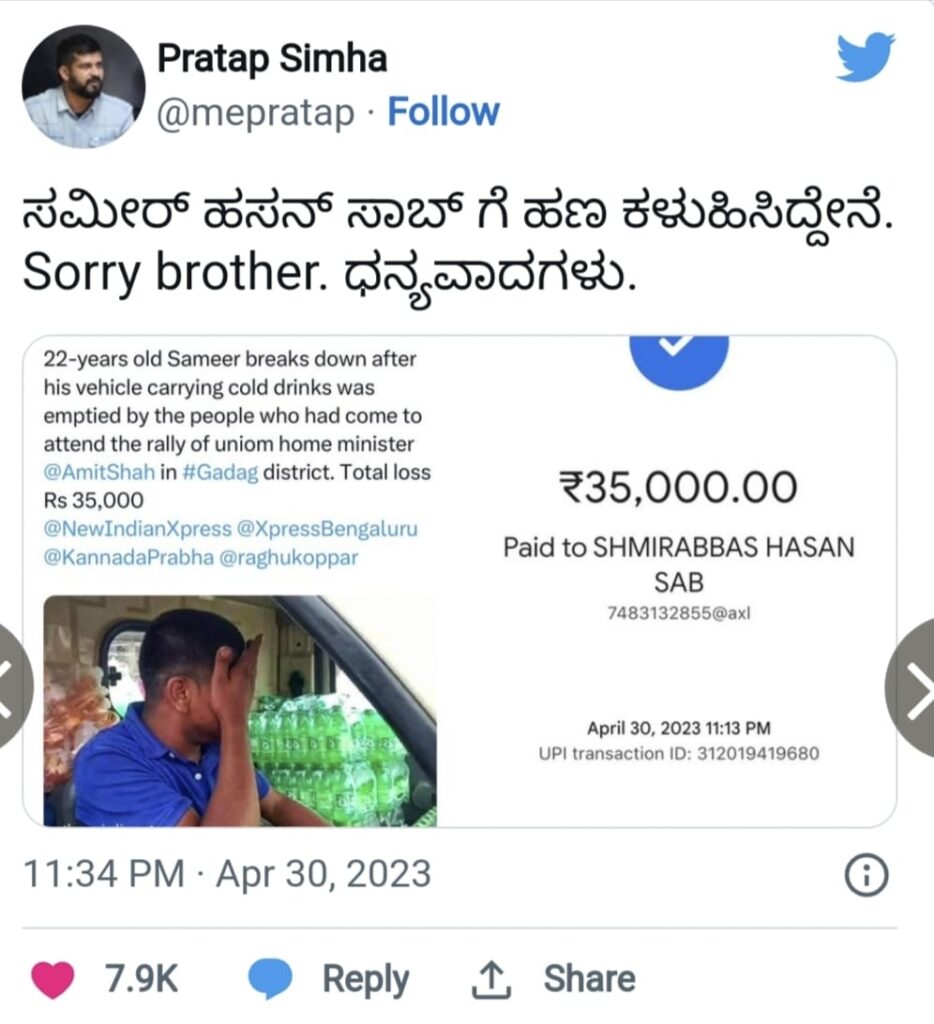Open the attached tweet image
This screenshot has width=934, height=1024.
tap(459, 580)
